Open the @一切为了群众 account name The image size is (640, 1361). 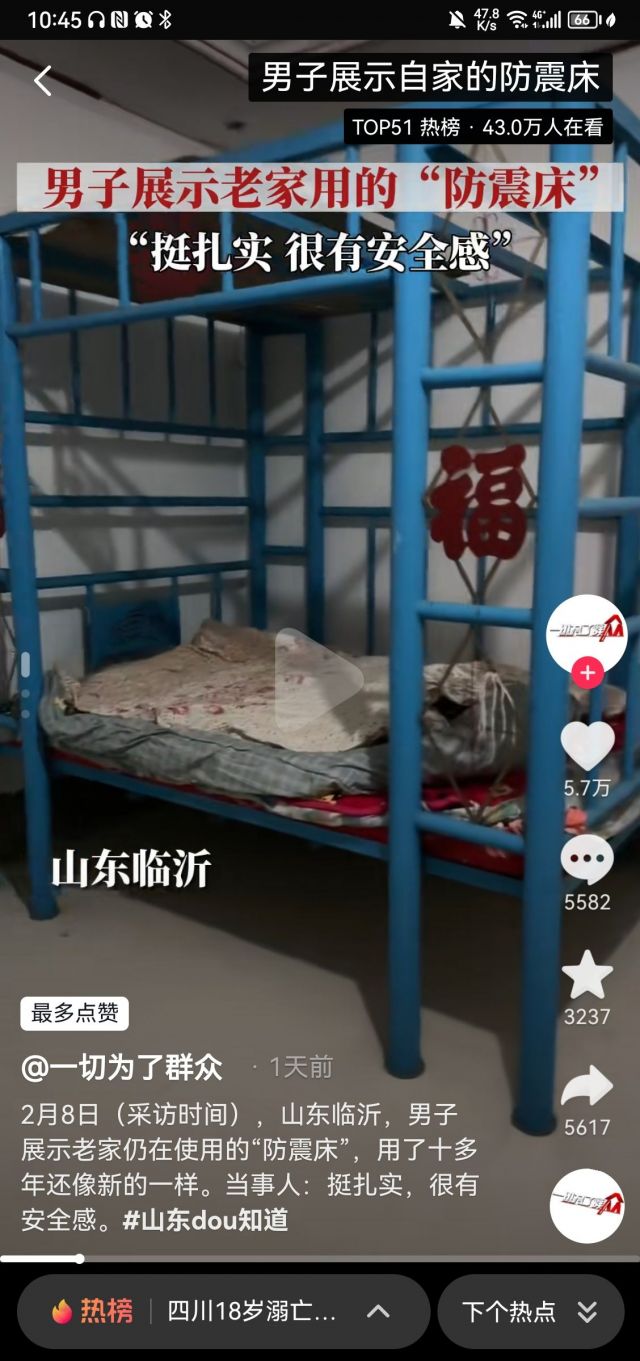coord(122,1067)
